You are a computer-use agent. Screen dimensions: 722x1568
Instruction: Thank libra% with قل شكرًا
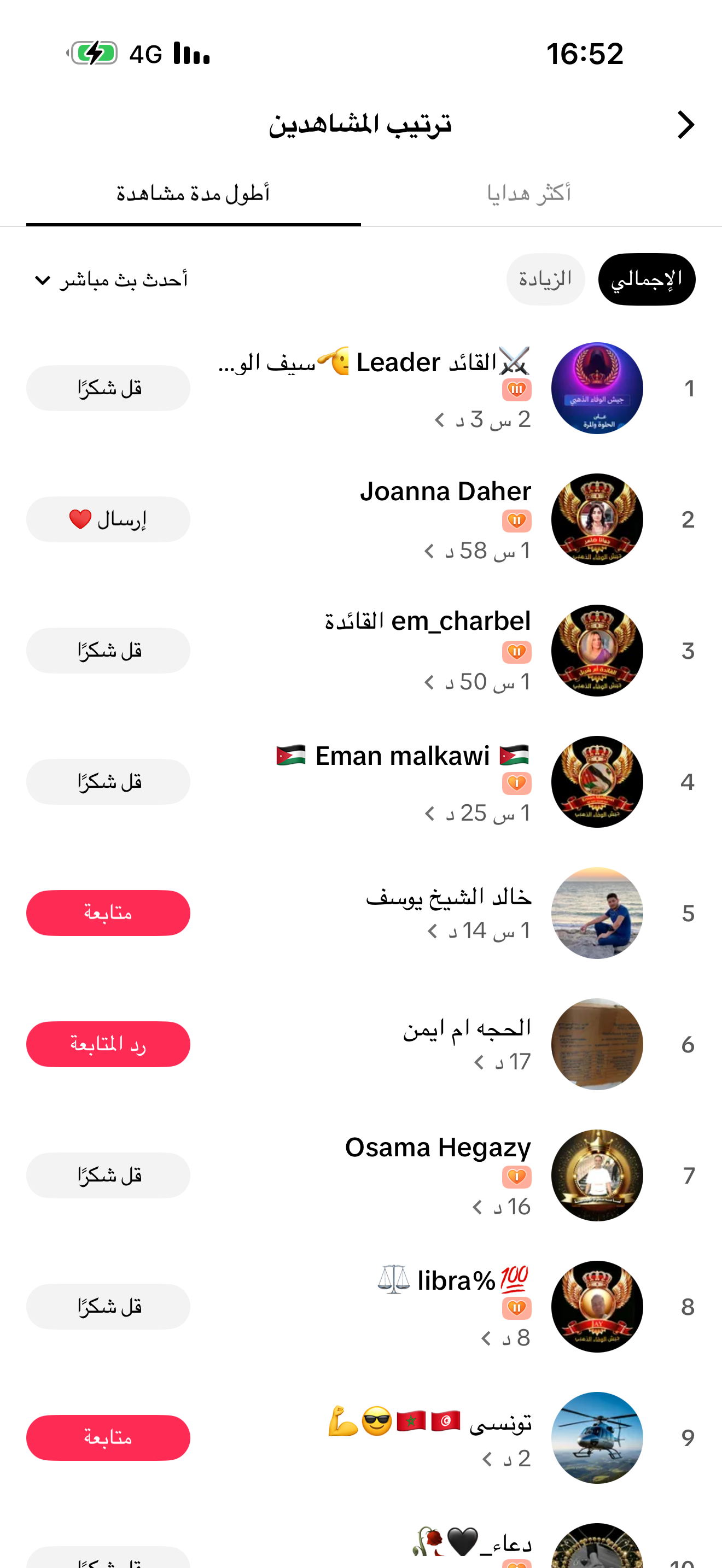point(108,1306)
